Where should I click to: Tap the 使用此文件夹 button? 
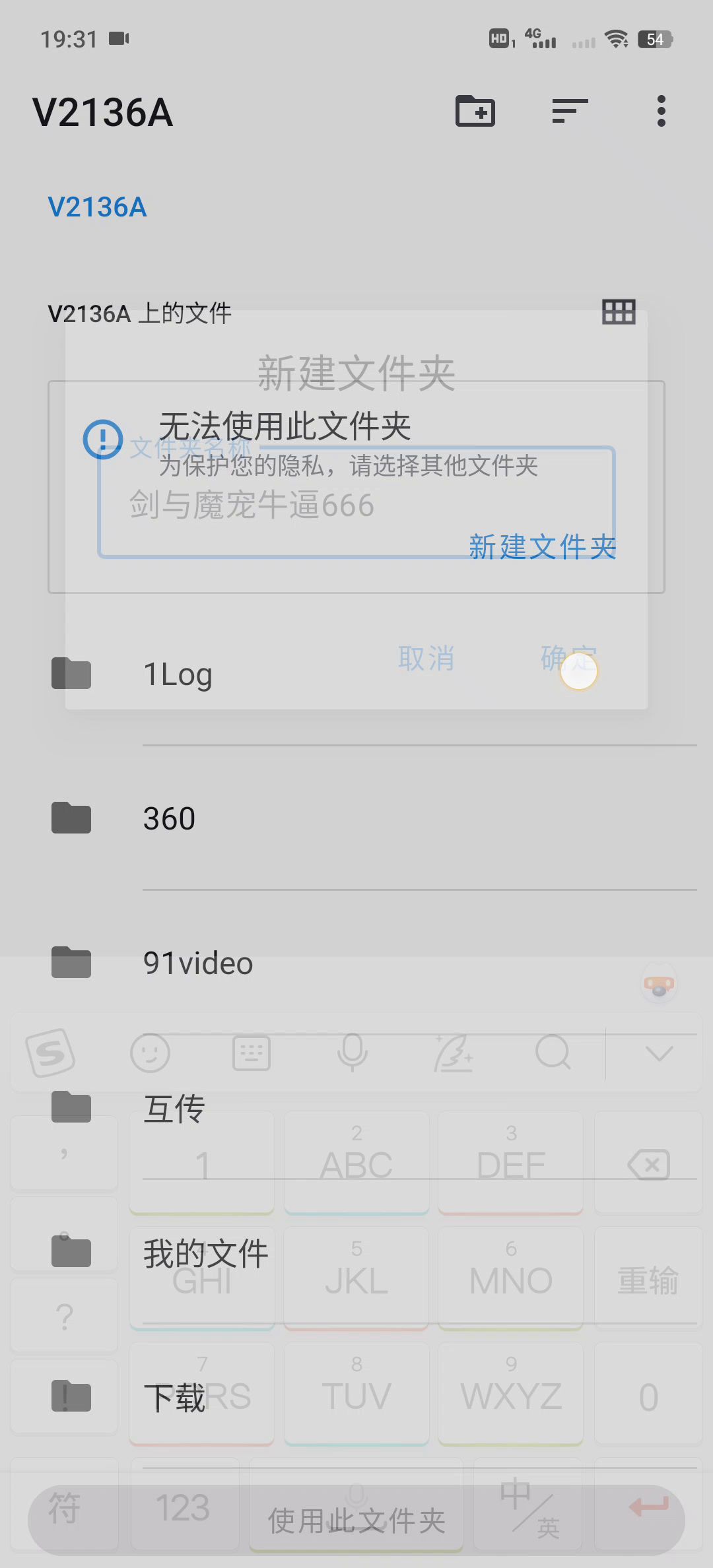pyautogui.click(x=356, y=1520)
